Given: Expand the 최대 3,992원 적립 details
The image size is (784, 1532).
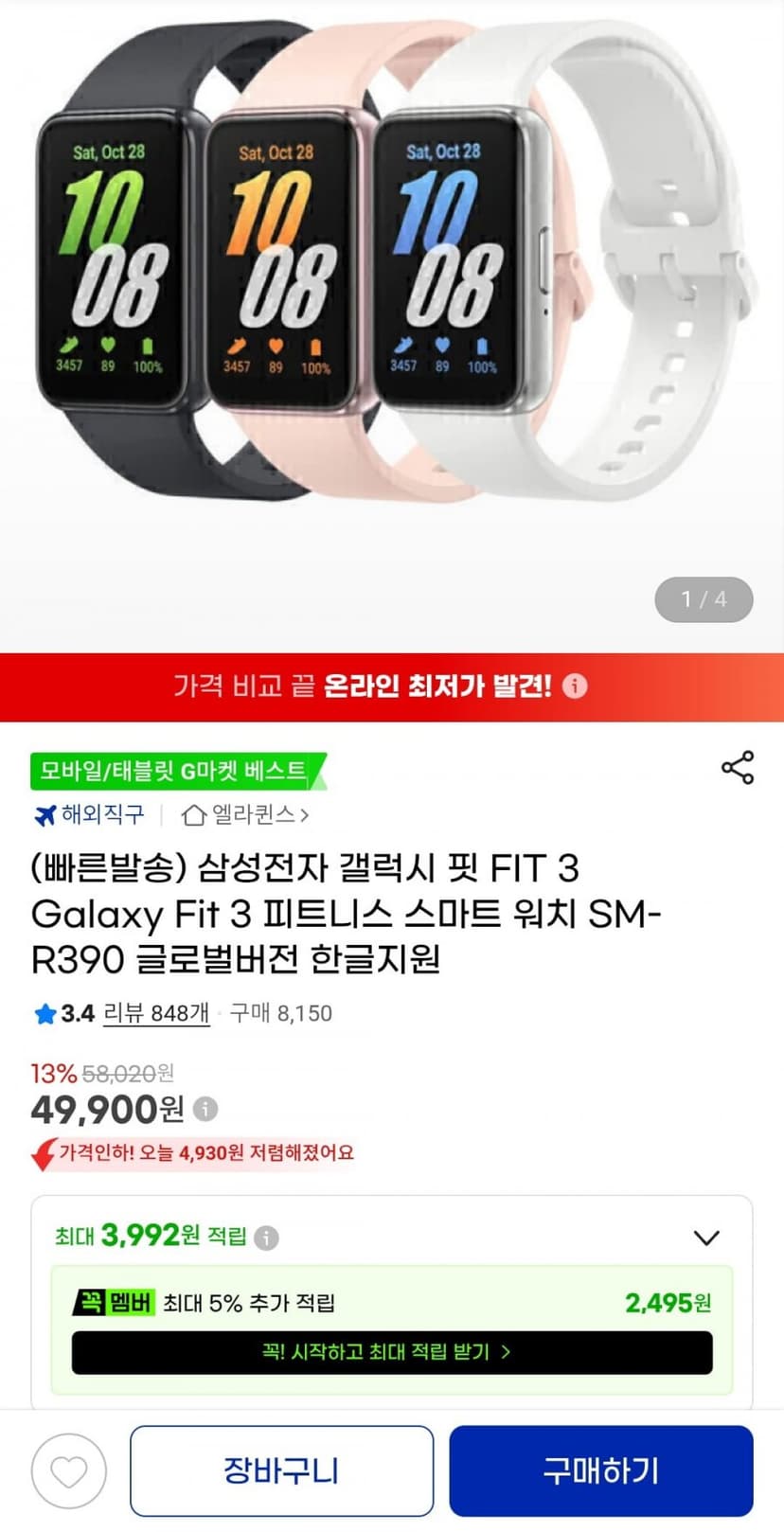Looking at the screenshot, I should (706, 1237).
